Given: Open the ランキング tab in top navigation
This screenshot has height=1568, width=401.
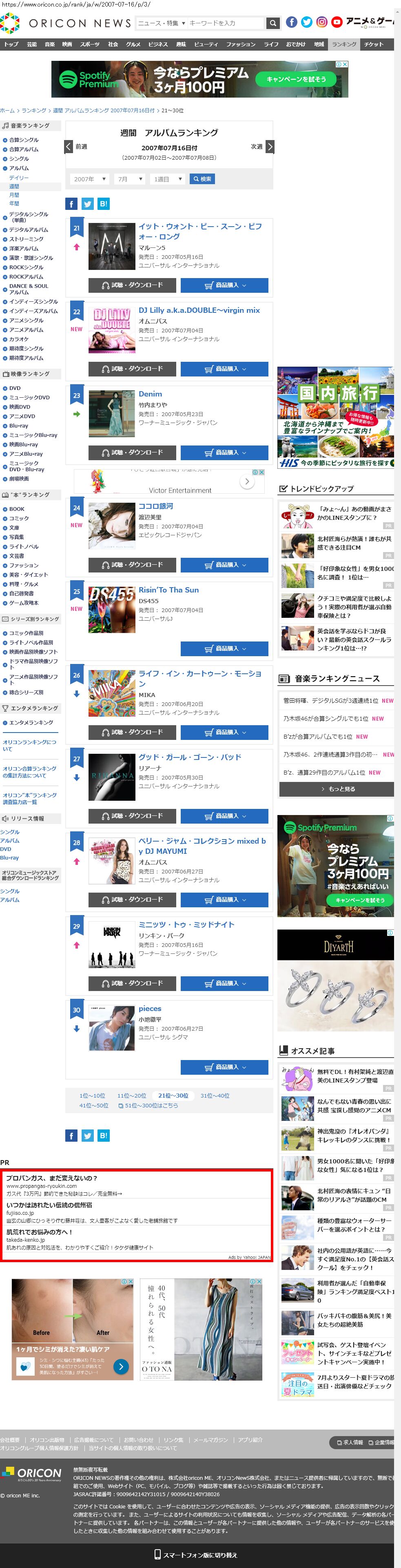Looking at the screenshot, I should point(344,45).
